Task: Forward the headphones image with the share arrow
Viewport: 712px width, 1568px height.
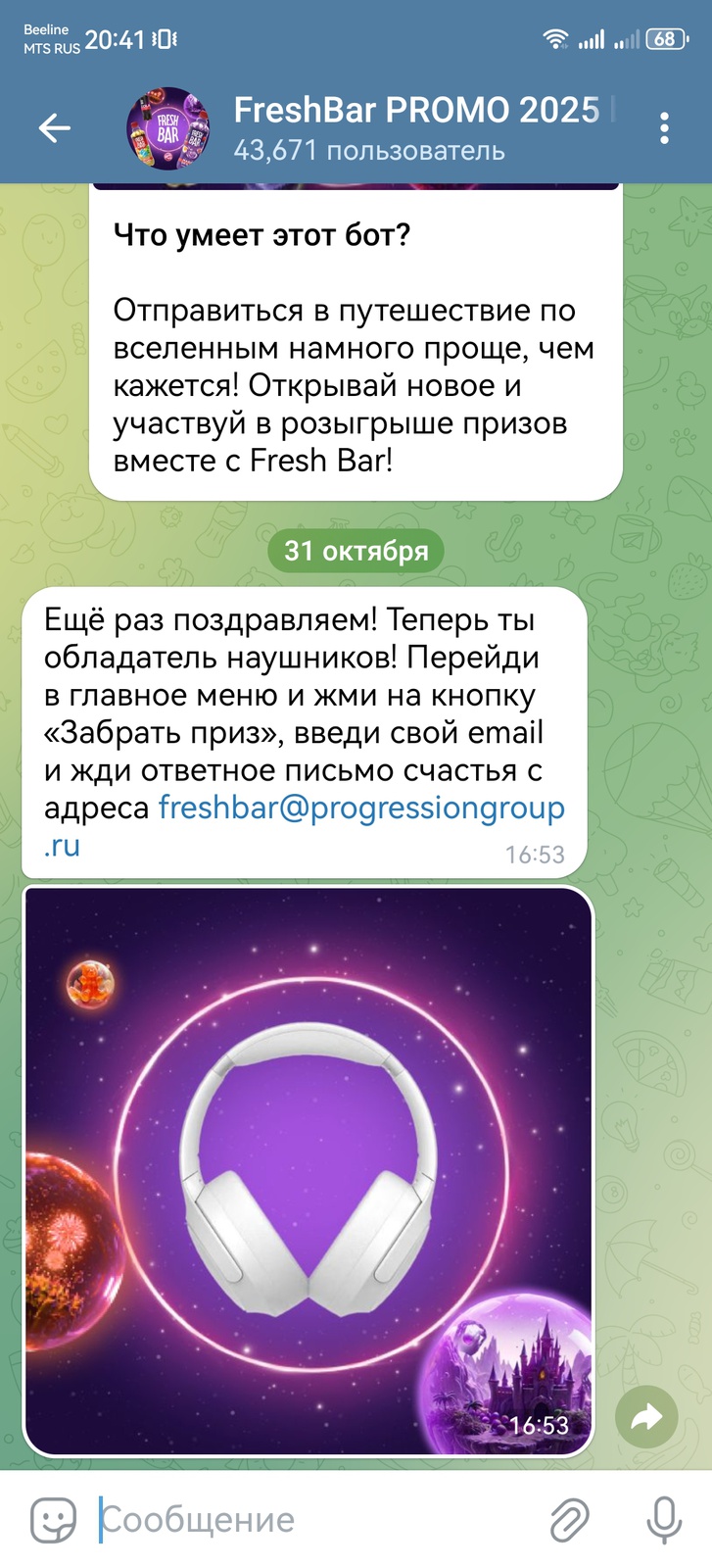Action: (x=646, y=1417)
